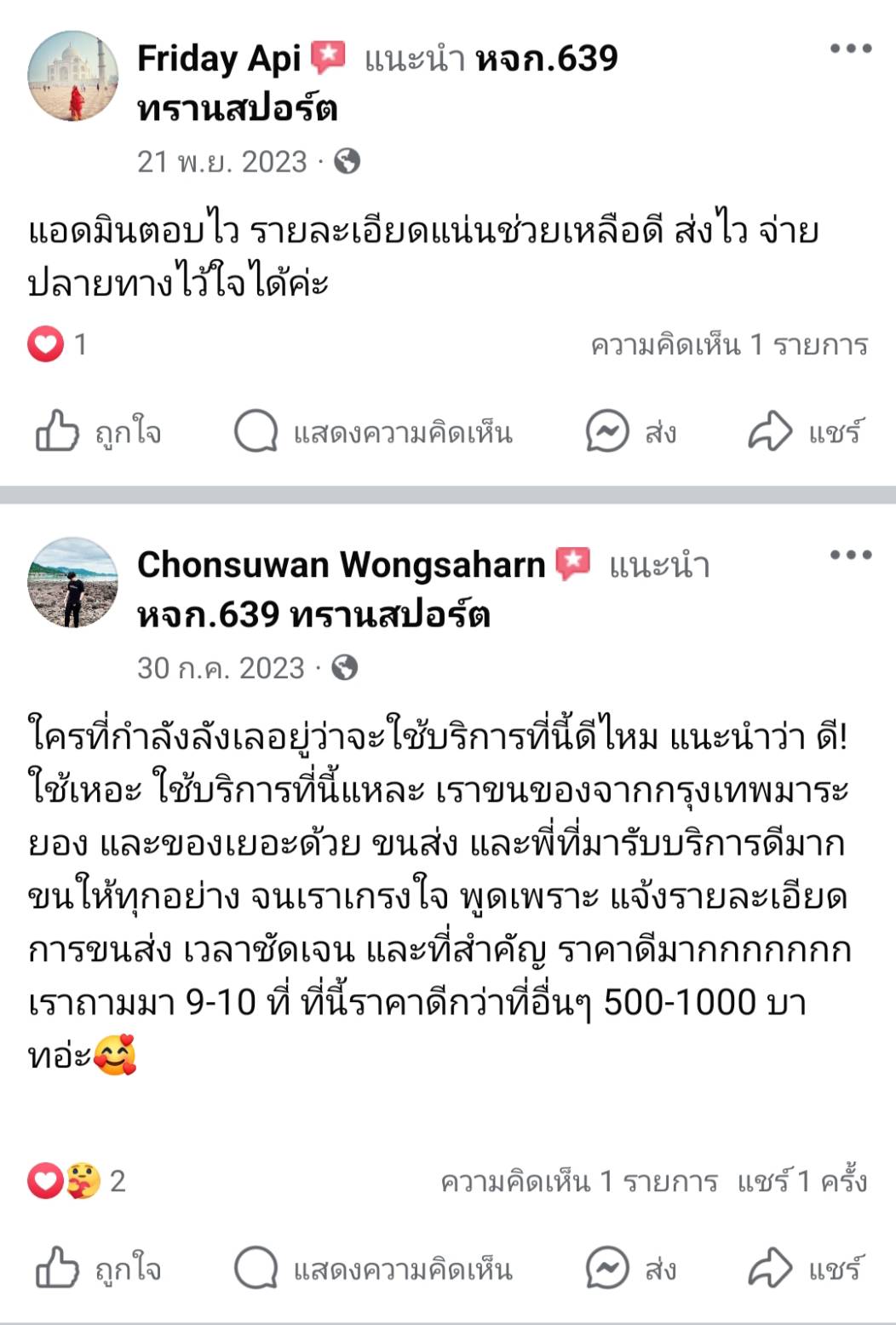Viewport: 896px width, 1325px height.
Task: Open Friday Api's profile picture
Action: (x=72, y=76)
